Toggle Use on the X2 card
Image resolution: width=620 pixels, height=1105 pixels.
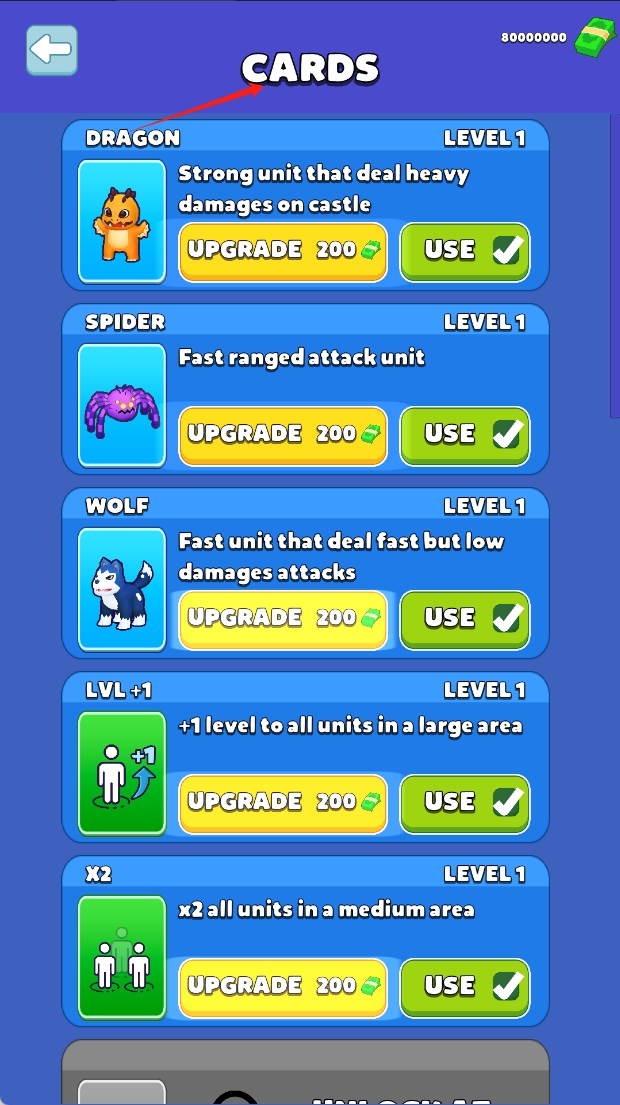click(x=465, y=987)
